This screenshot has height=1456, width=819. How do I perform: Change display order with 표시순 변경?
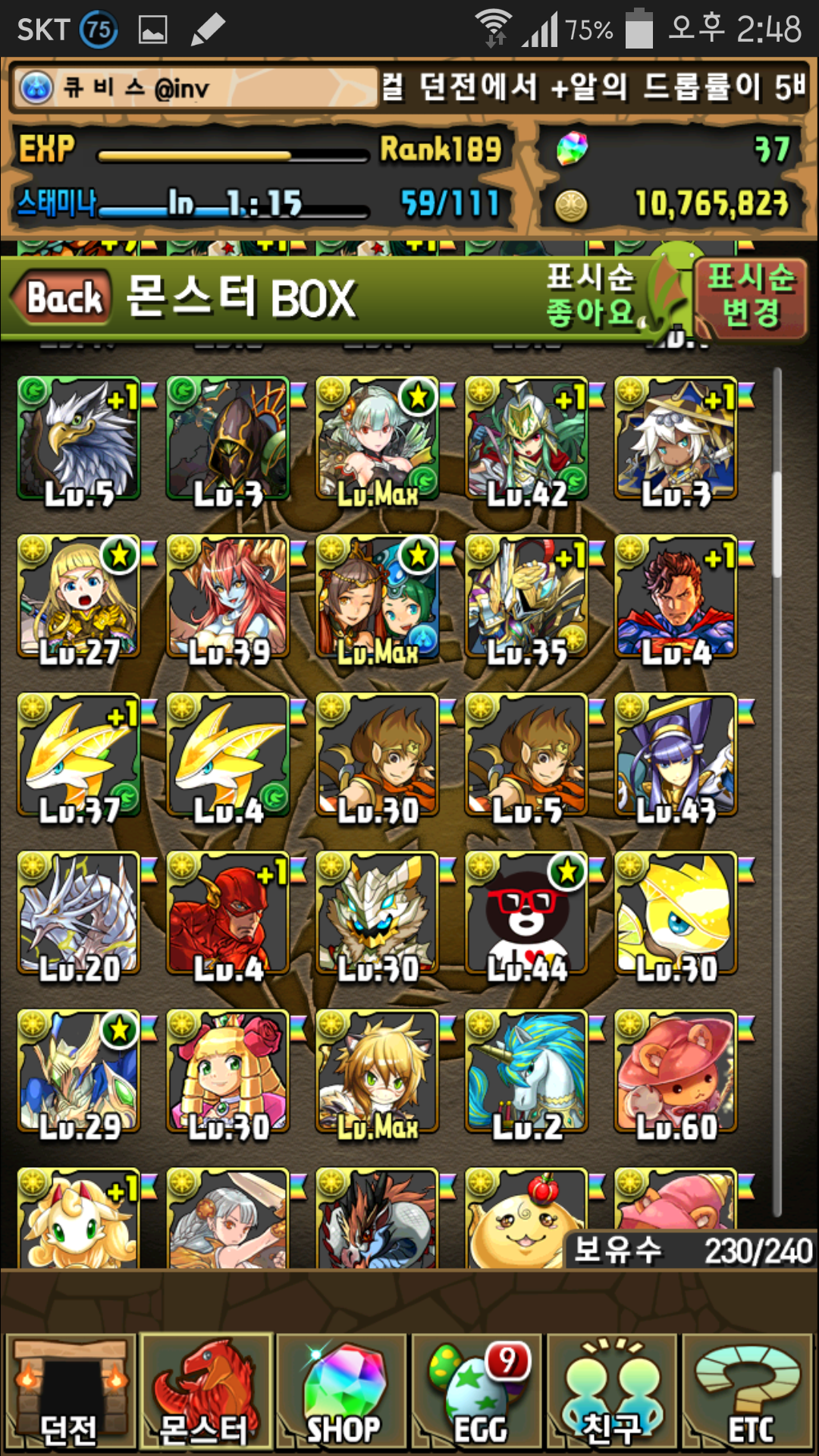click(x=750, y=297)
